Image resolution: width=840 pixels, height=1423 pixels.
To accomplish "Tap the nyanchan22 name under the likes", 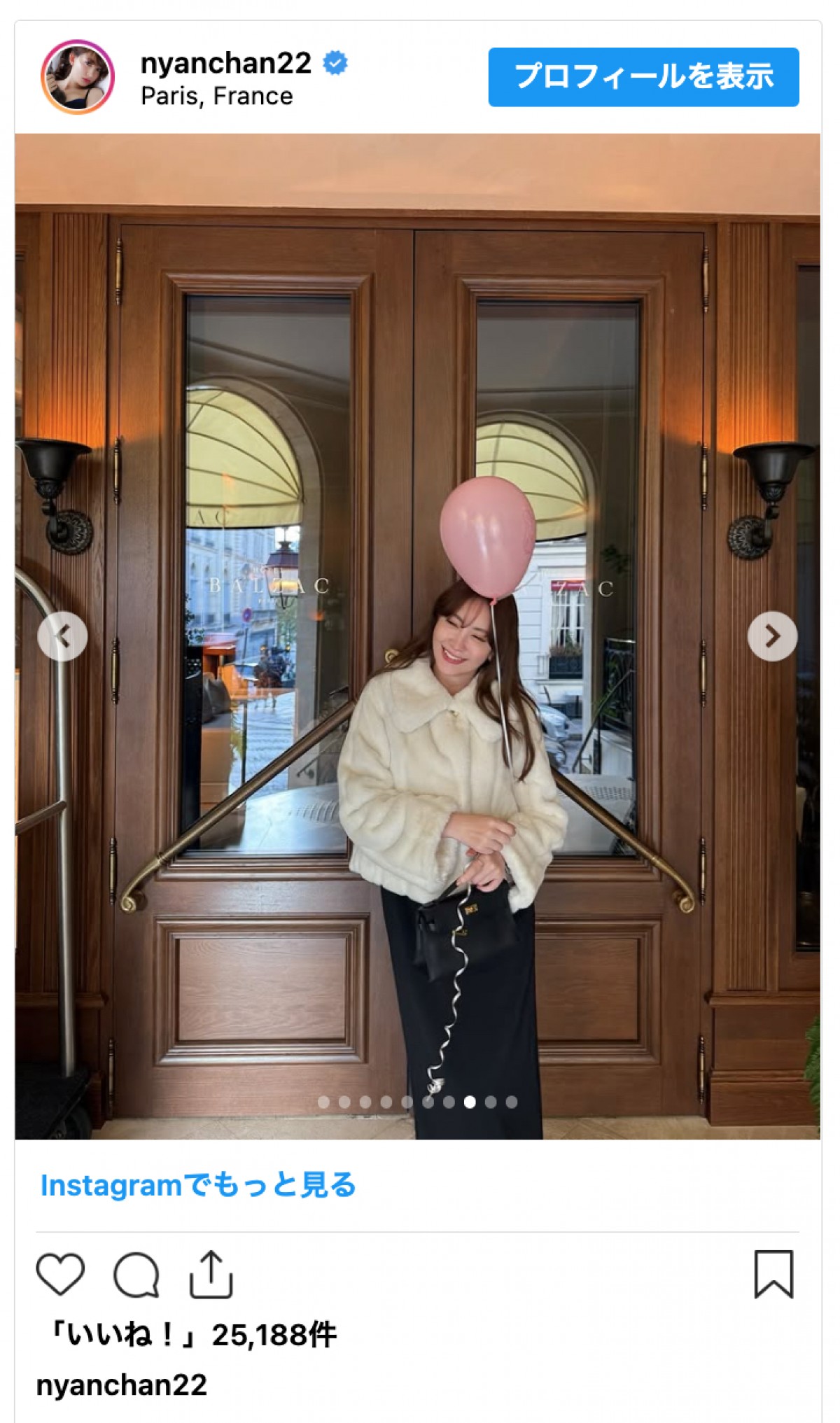I will [x=122, y=1385].
